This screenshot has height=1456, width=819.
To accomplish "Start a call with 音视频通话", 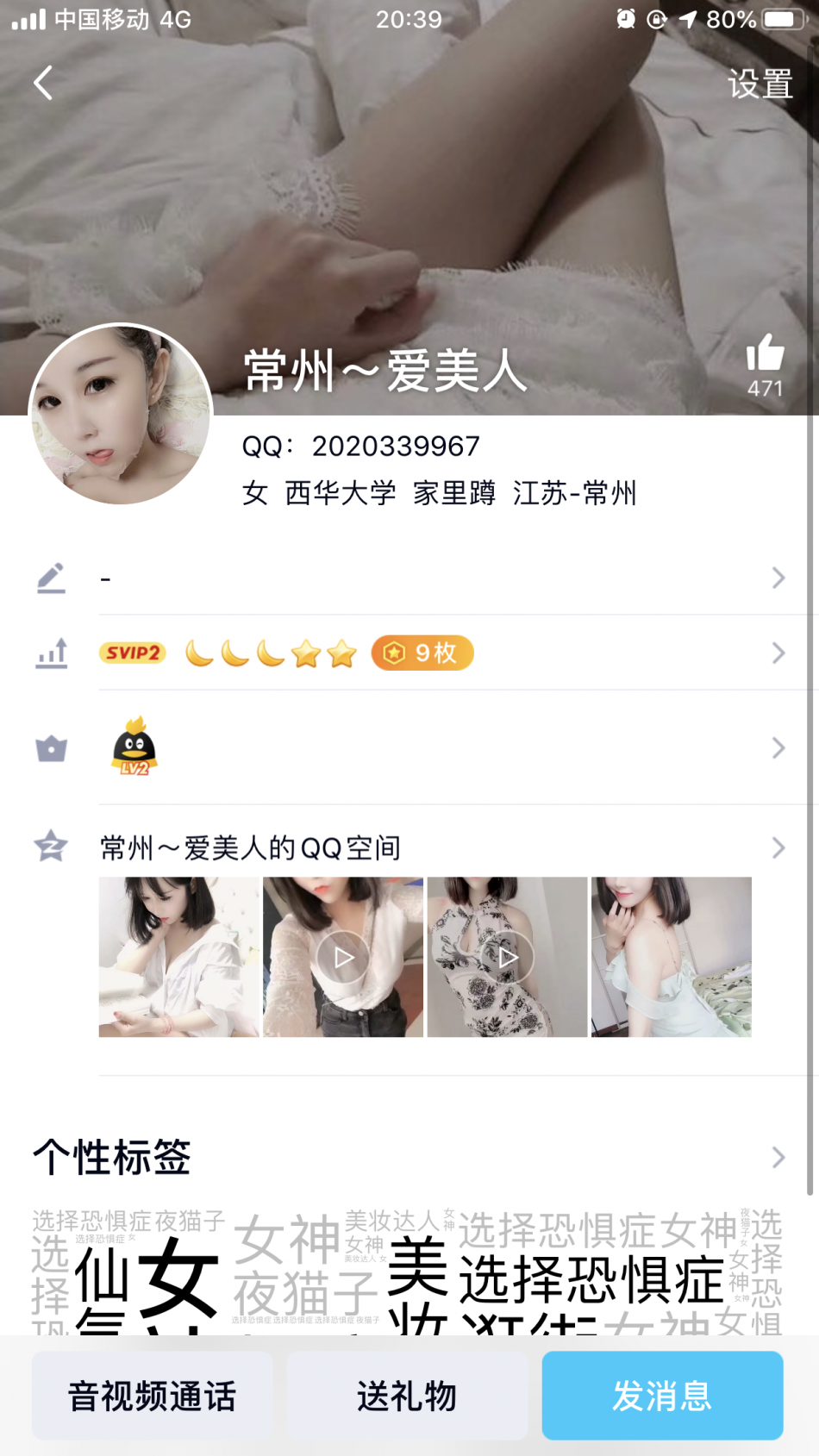I will point(153,1396).
